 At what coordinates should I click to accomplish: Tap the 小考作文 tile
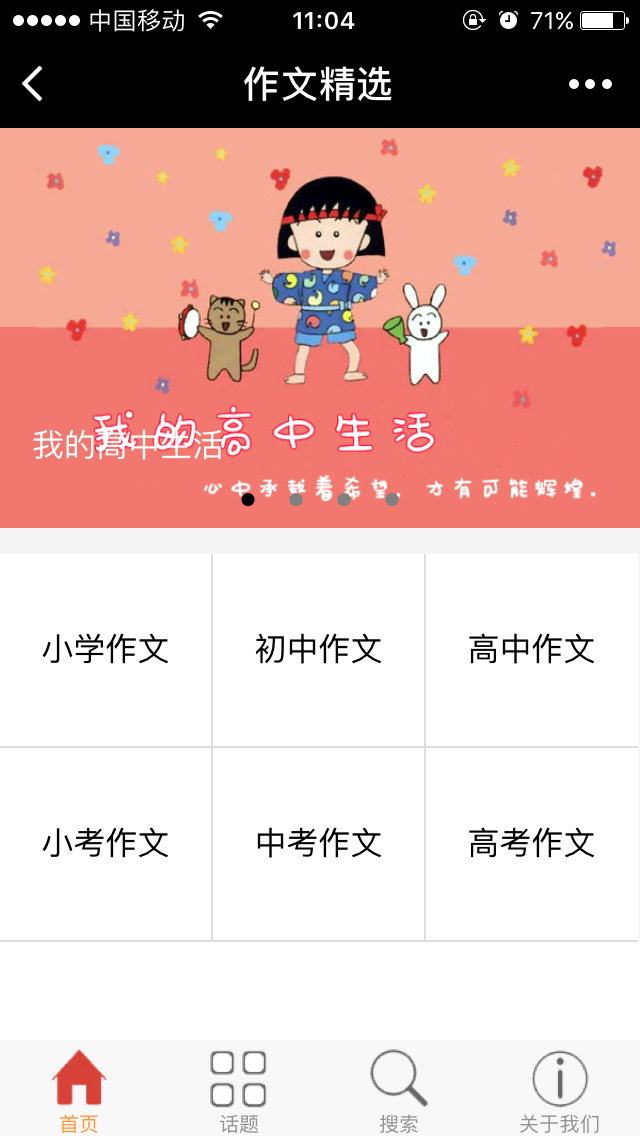click(x=105, y=844)
